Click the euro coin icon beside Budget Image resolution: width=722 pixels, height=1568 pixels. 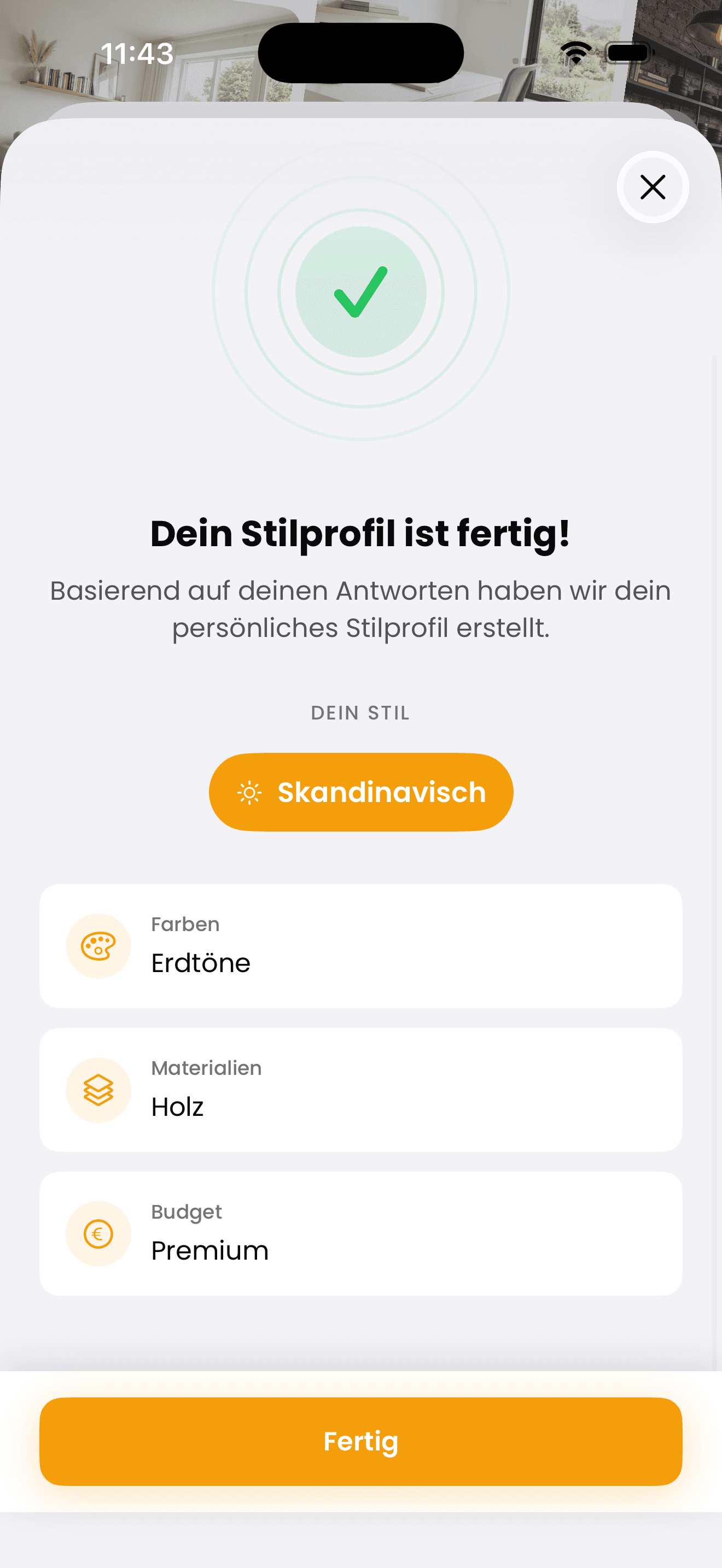(98, 1234)
